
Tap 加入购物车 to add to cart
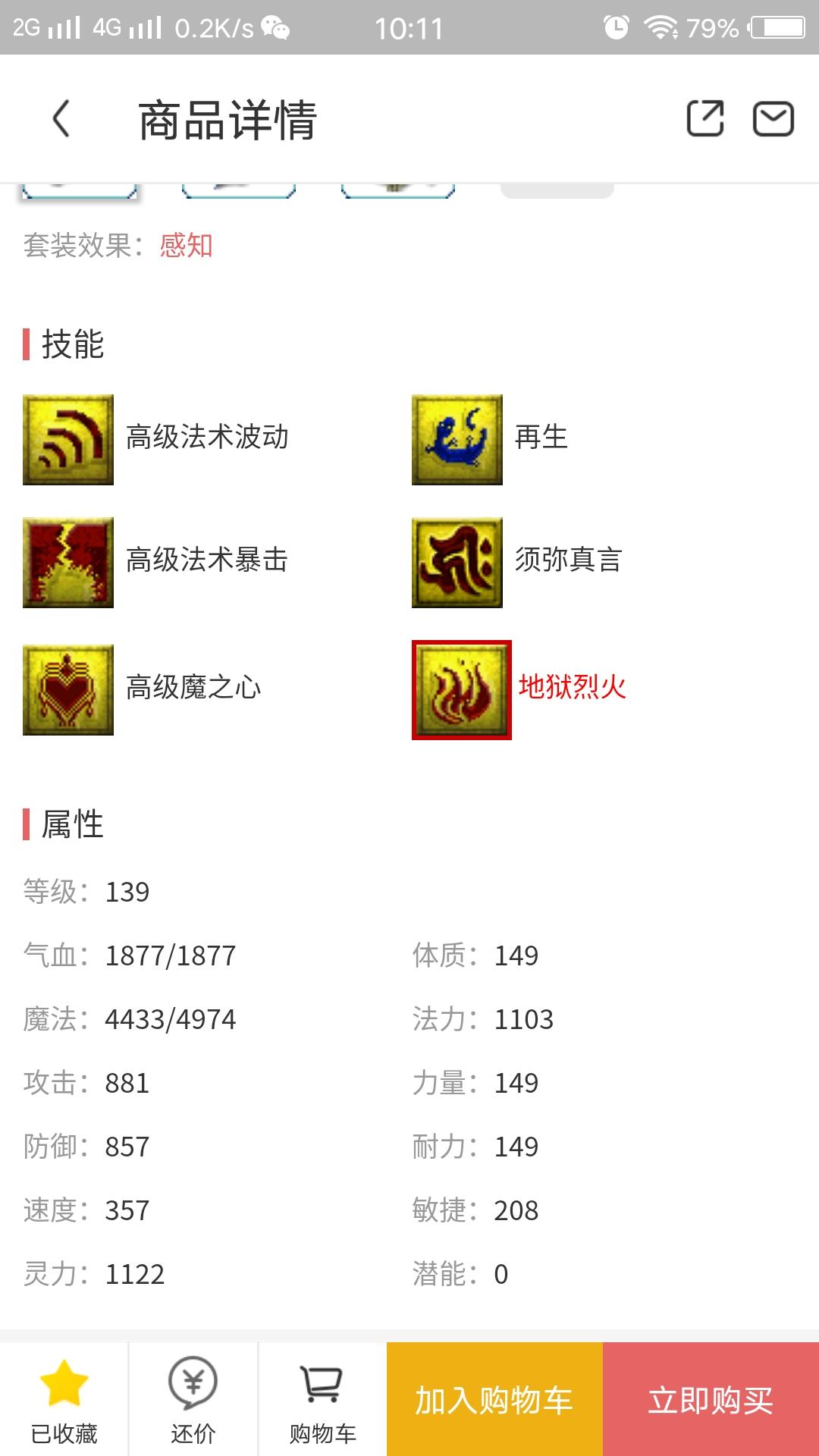pos(494,1400)
